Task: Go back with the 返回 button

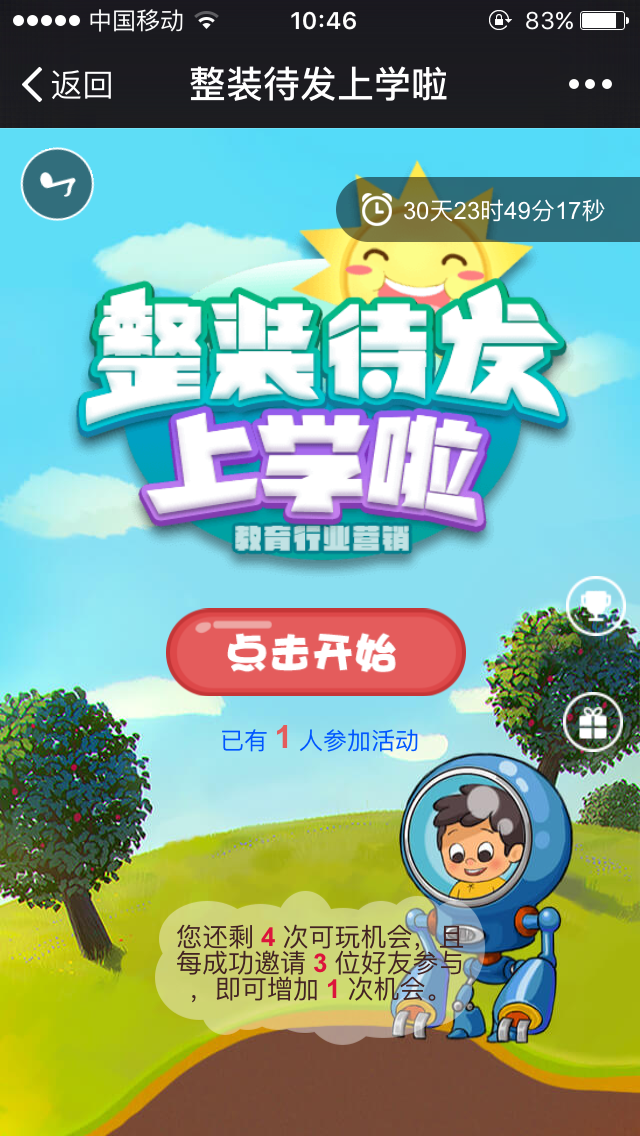Action: tap(66, 85)
